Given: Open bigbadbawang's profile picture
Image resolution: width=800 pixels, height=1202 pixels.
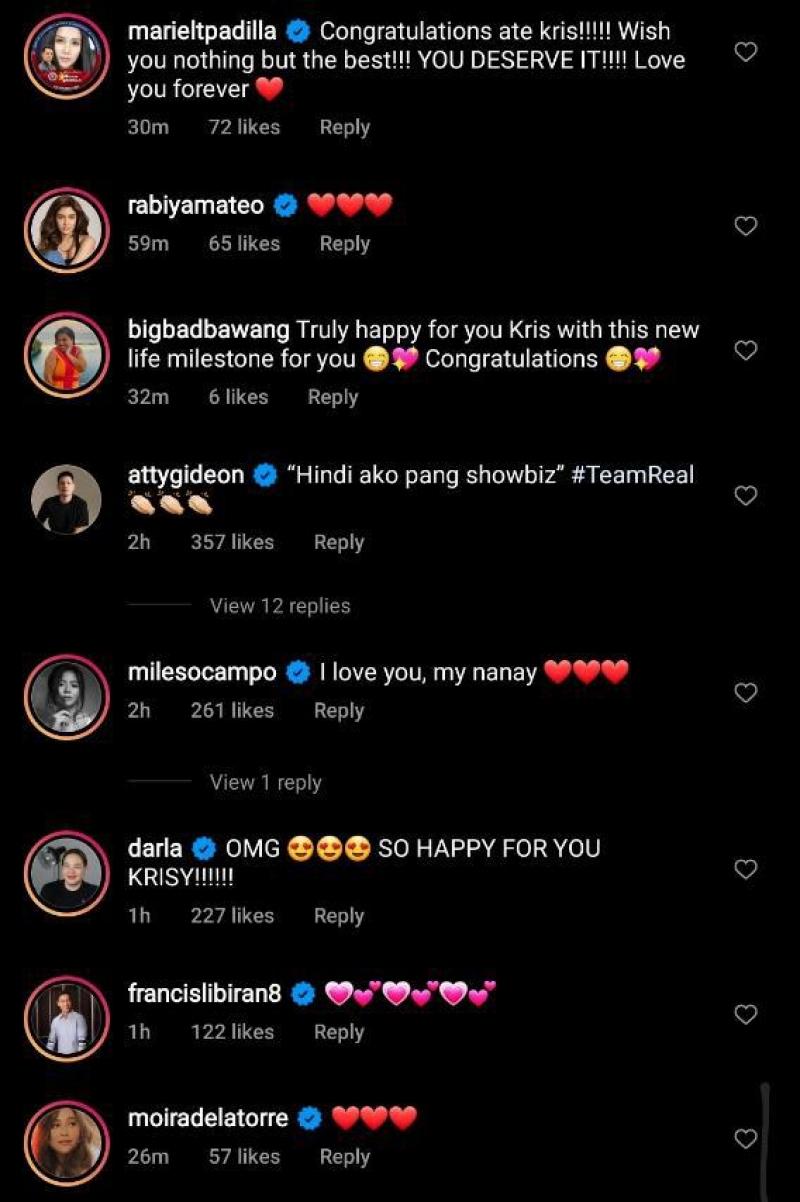Looking at the screenshot, I should pyautogui.click(x=65, y=351).
